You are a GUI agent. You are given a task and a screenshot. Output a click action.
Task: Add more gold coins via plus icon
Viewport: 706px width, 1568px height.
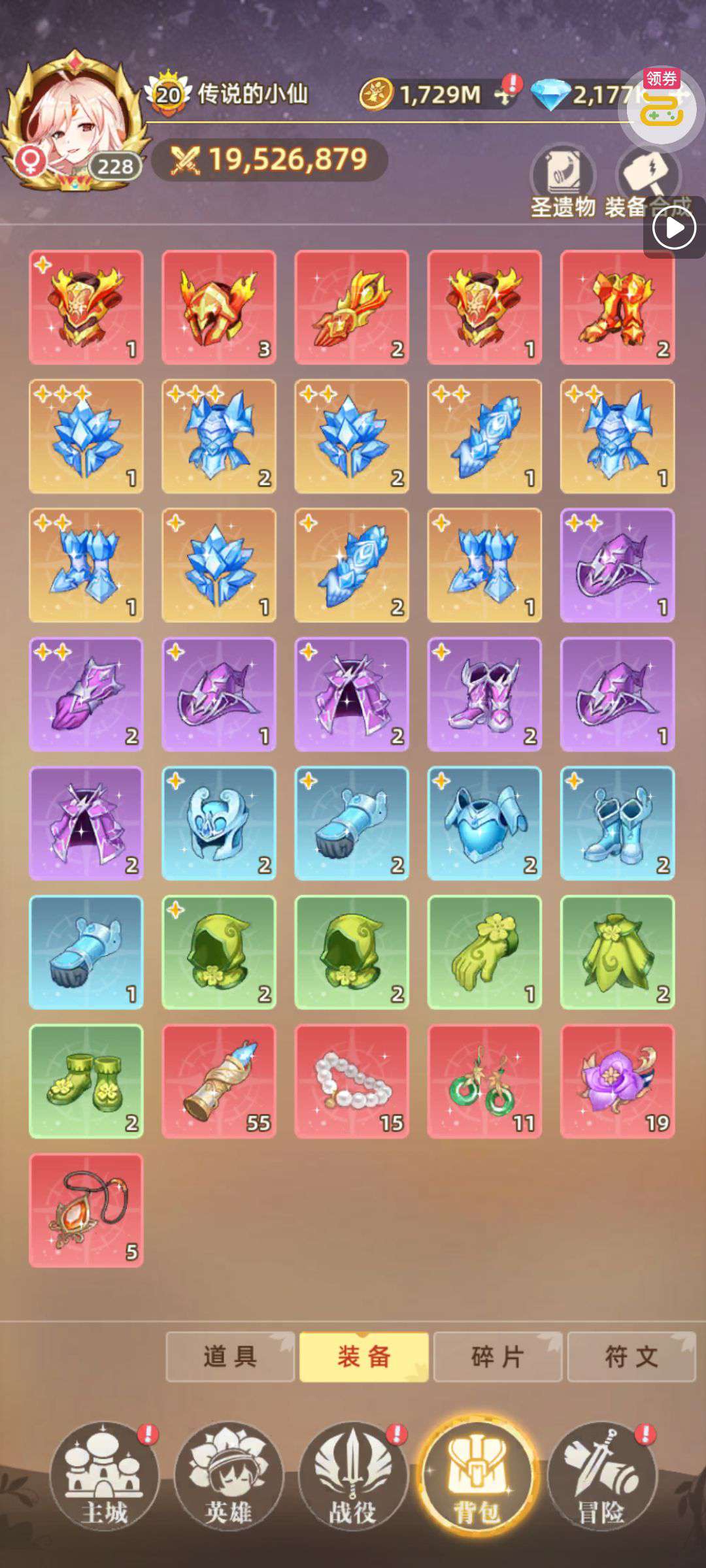[x=504, y=95]
